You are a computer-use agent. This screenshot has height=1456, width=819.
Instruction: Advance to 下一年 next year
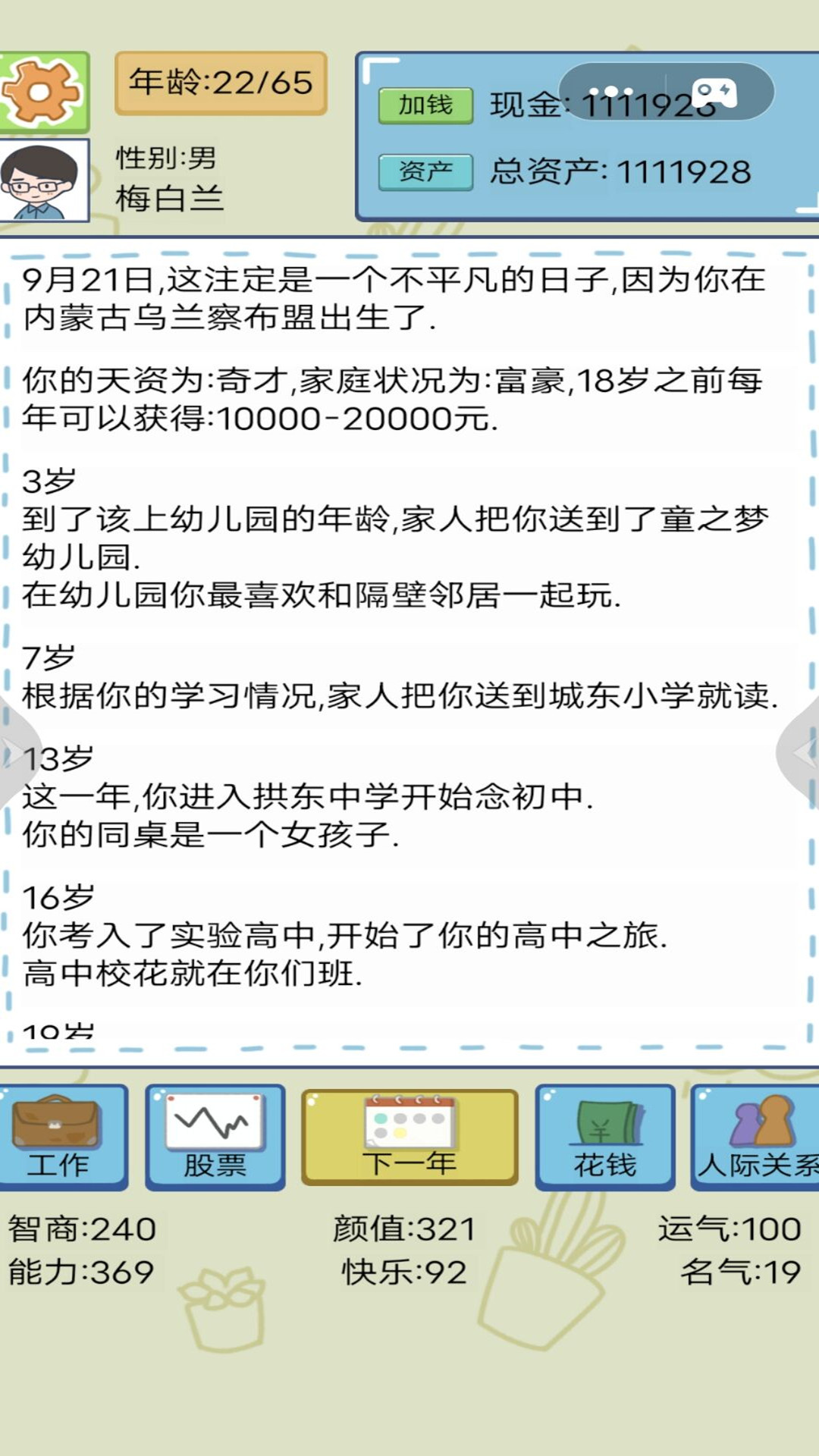409,1136
